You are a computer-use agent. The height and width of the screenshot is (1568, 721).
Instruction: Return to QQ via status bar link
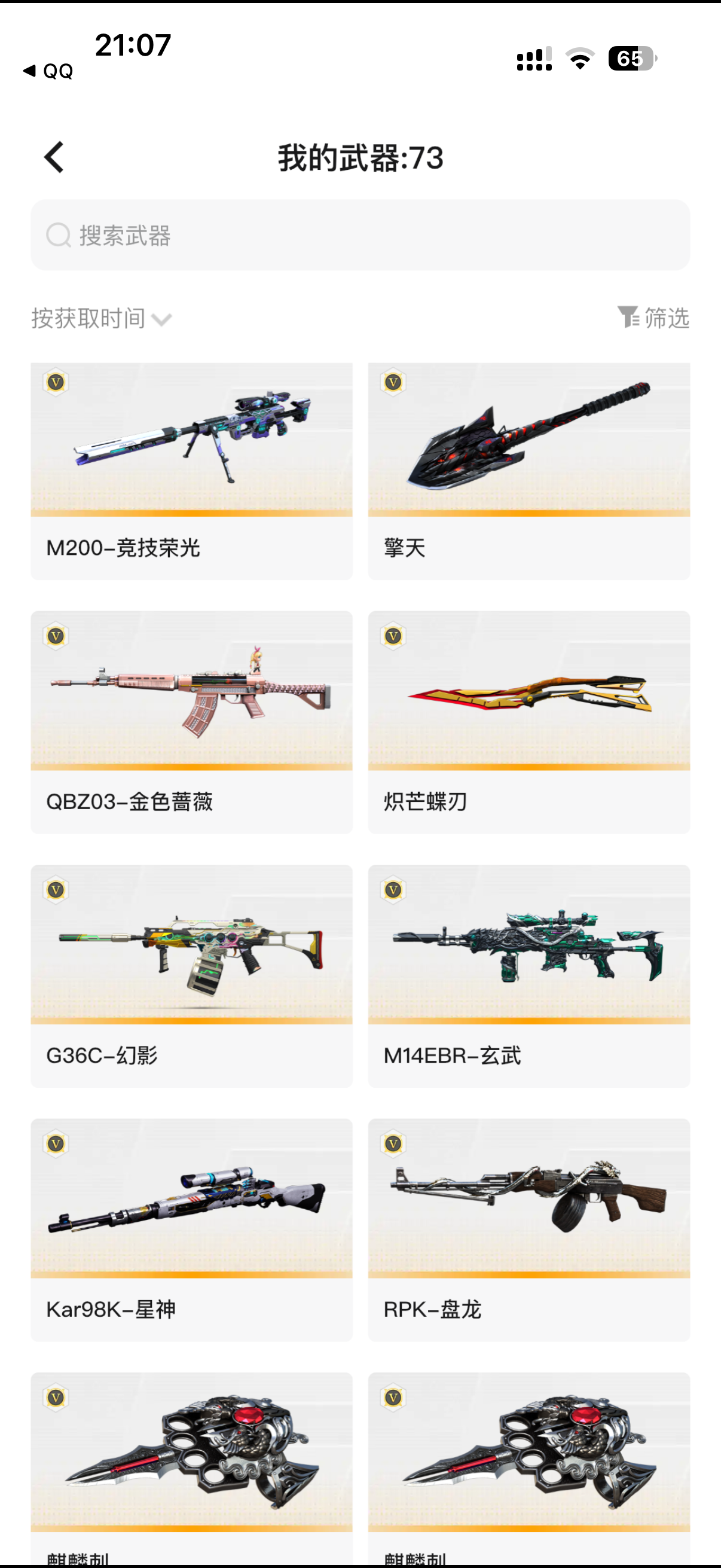point(48,71)
